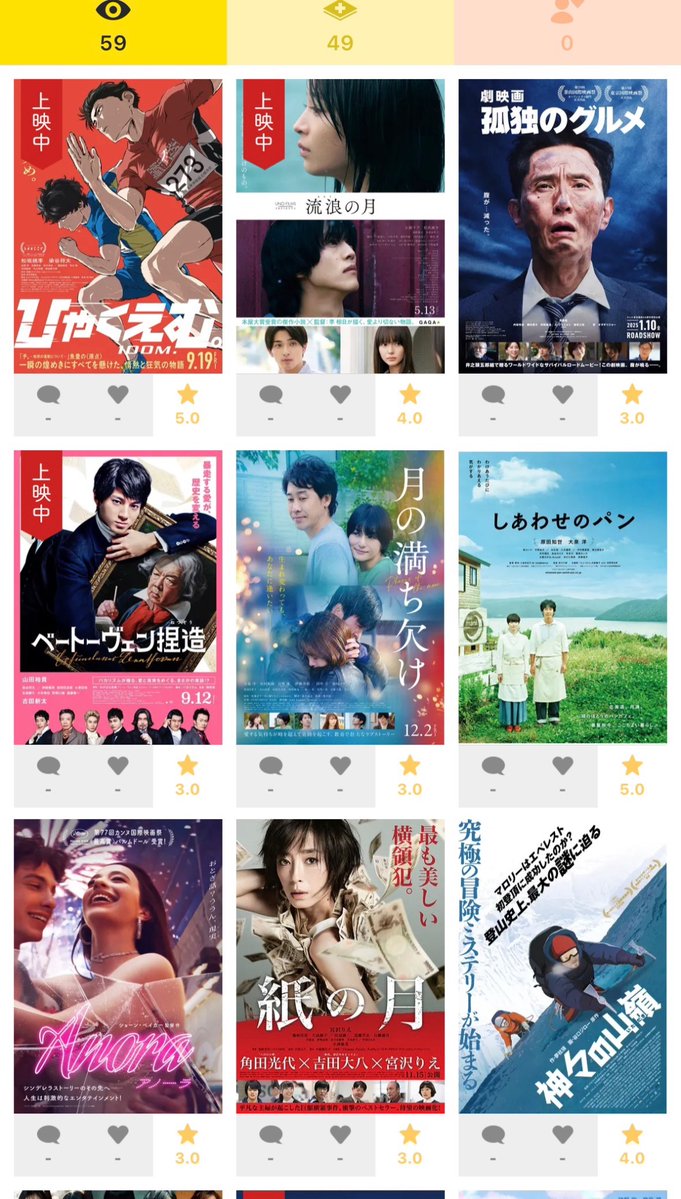
Task: Open the 孤独のグルメ movie poster
Action: click(562, 227)
